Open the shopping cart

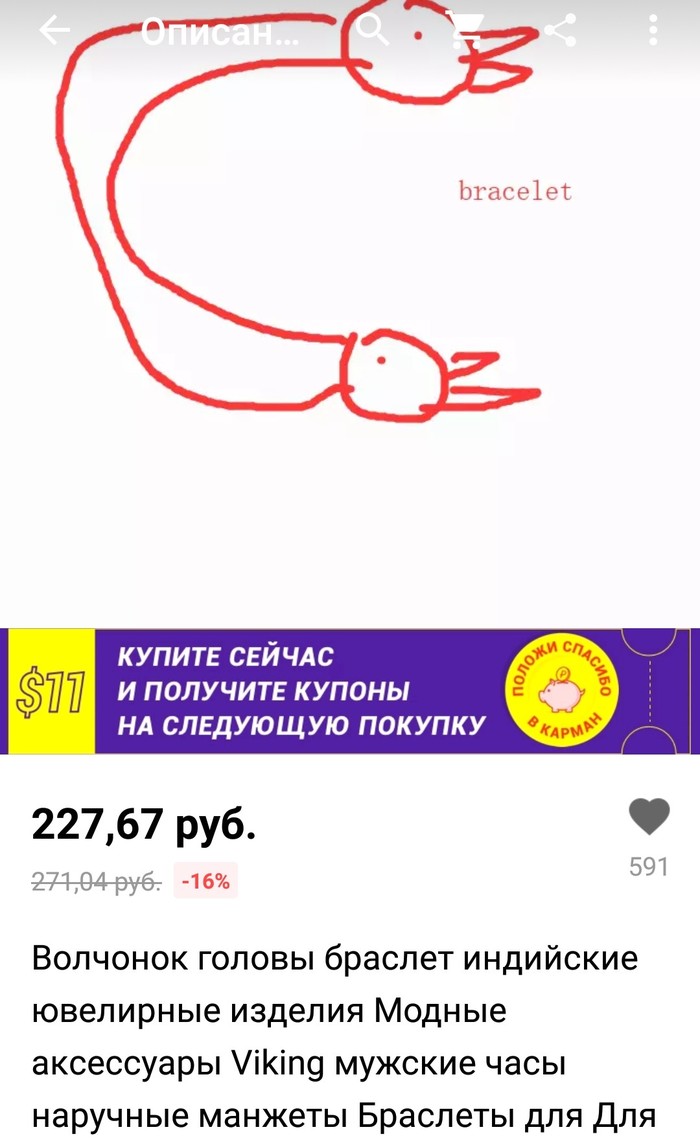(466, 31)
